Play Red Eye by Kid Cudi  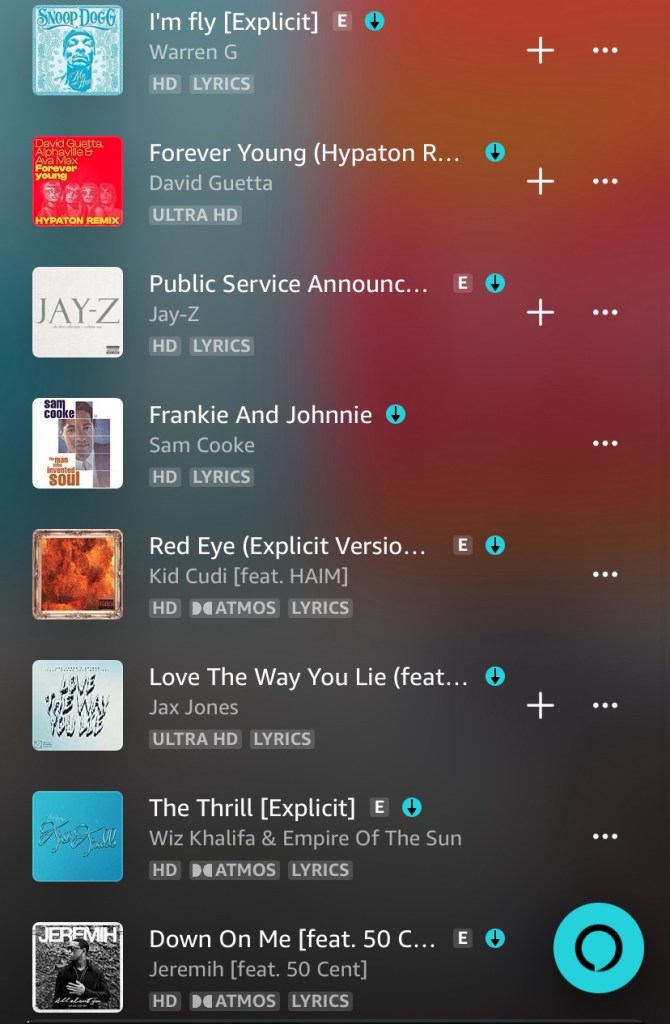coord(288,546)
